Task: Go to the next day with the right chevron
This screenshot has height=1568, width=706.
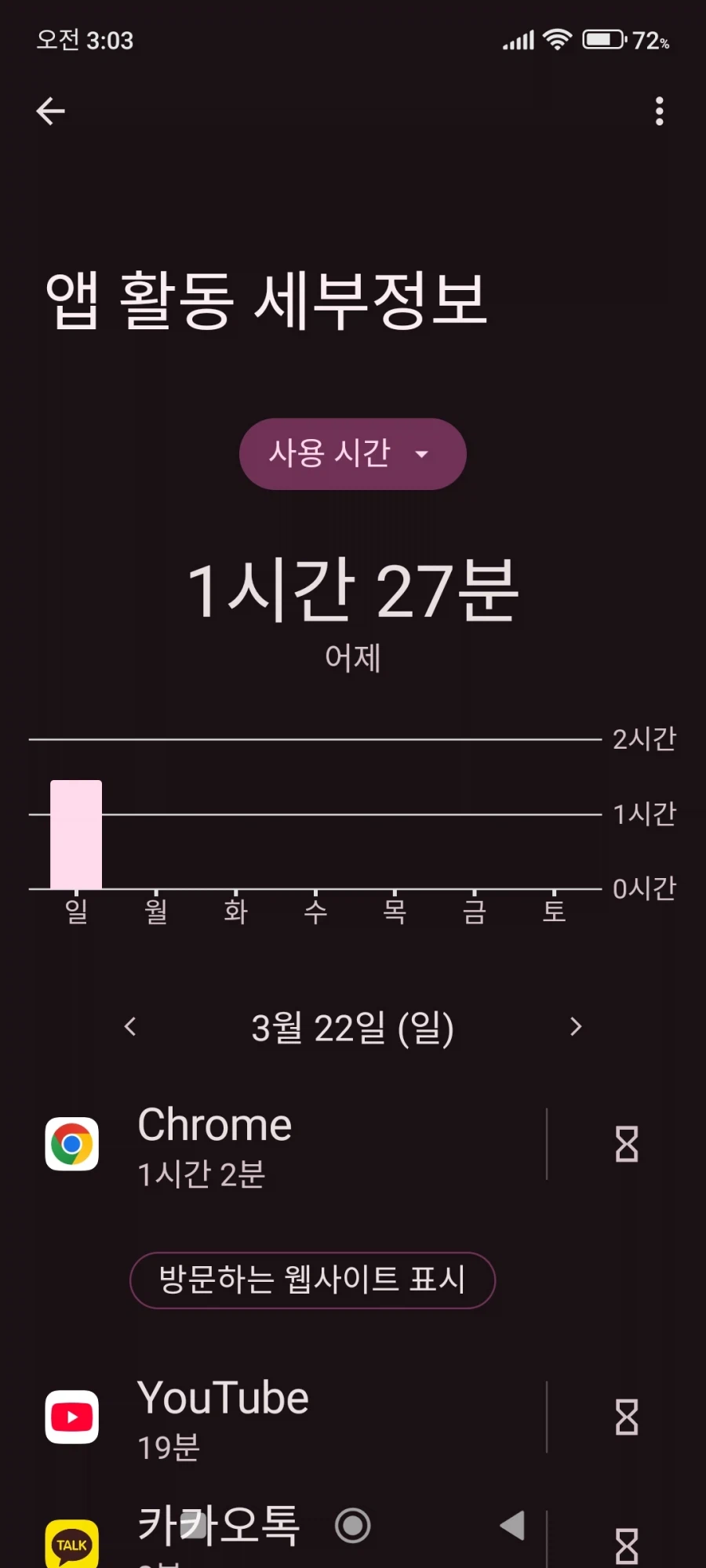Action: click(x=576, y=1026)
